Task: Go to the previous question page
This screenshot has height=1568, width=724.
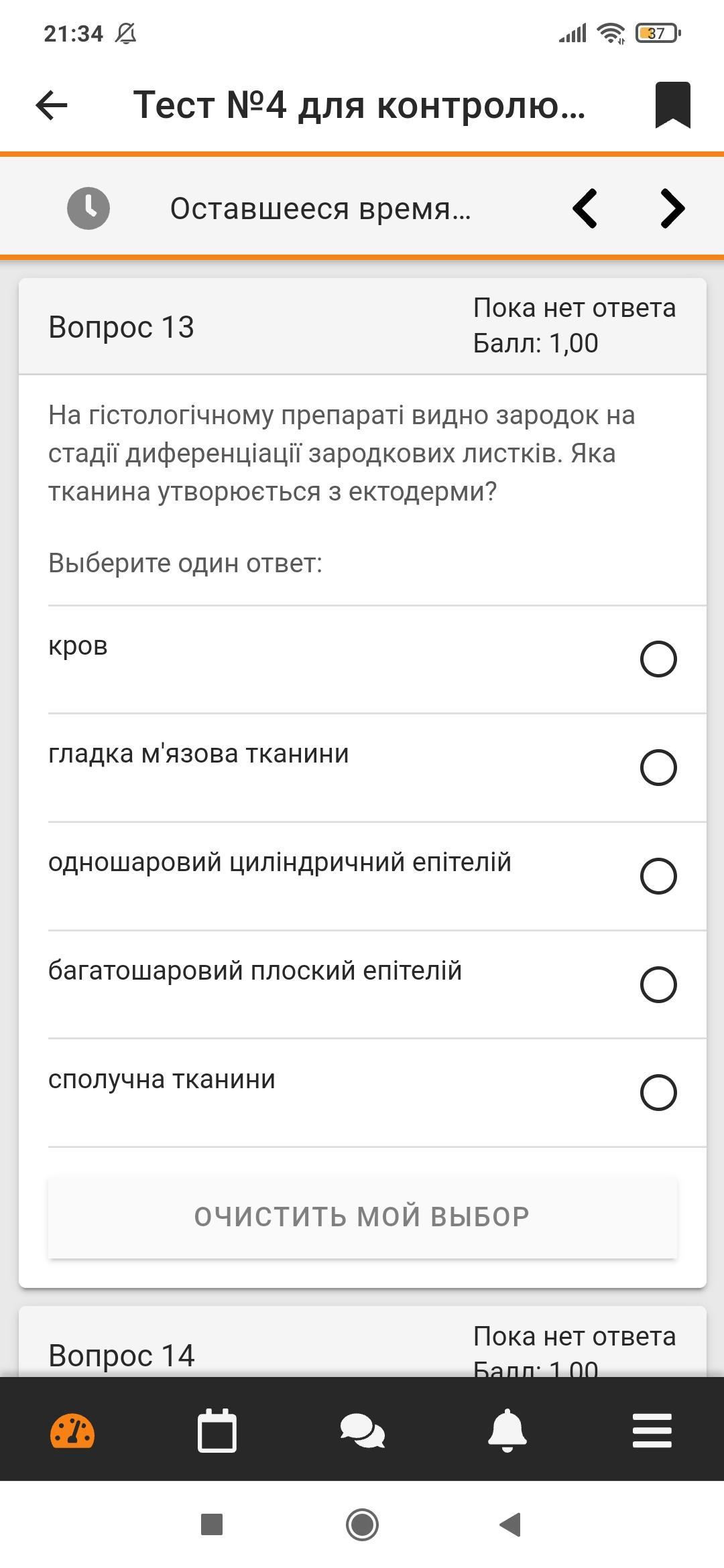Action: pos(585,208)
